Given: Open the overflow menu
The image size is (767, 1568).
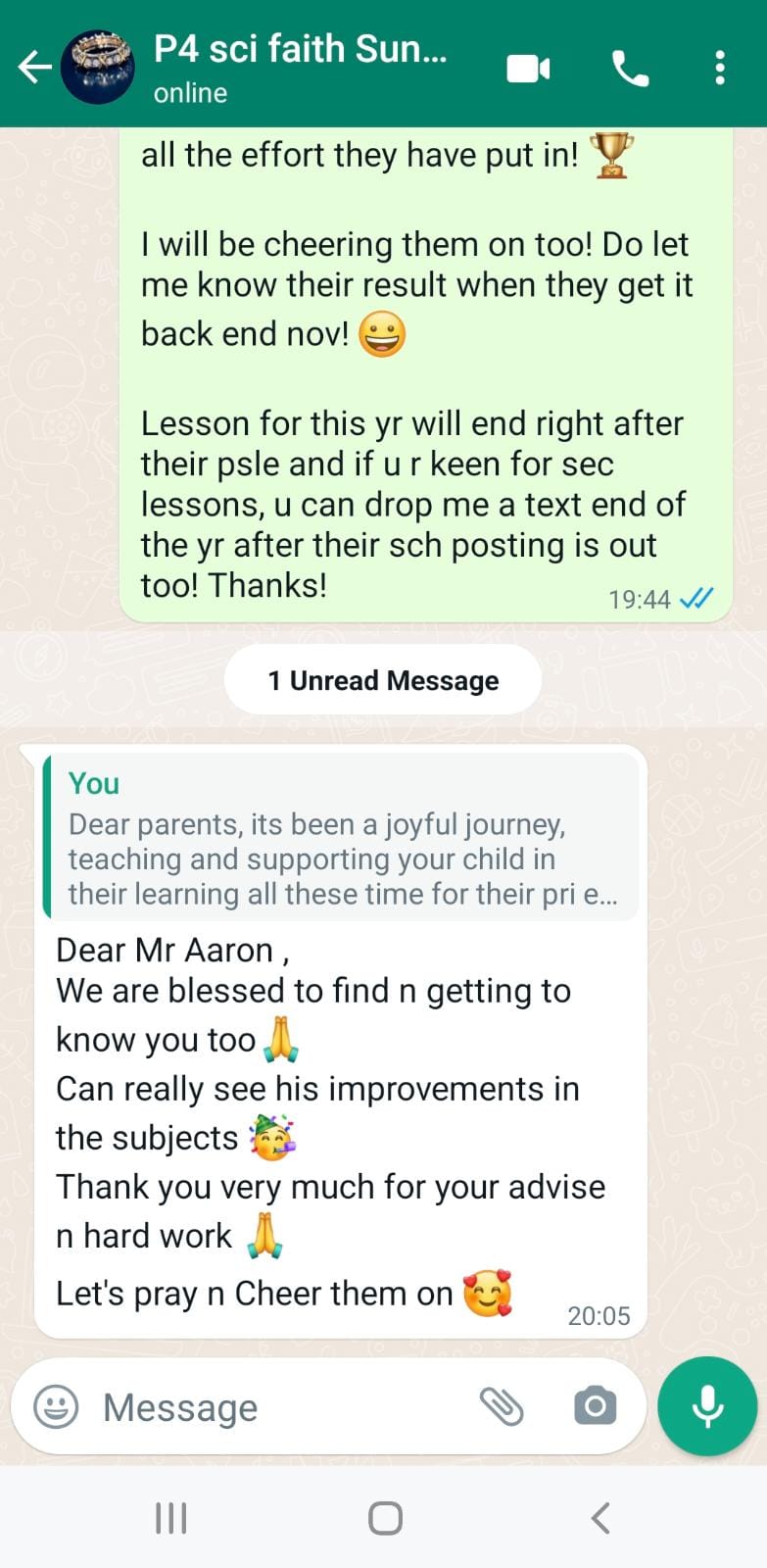Looking at the screenshot, I should [720, 68].
